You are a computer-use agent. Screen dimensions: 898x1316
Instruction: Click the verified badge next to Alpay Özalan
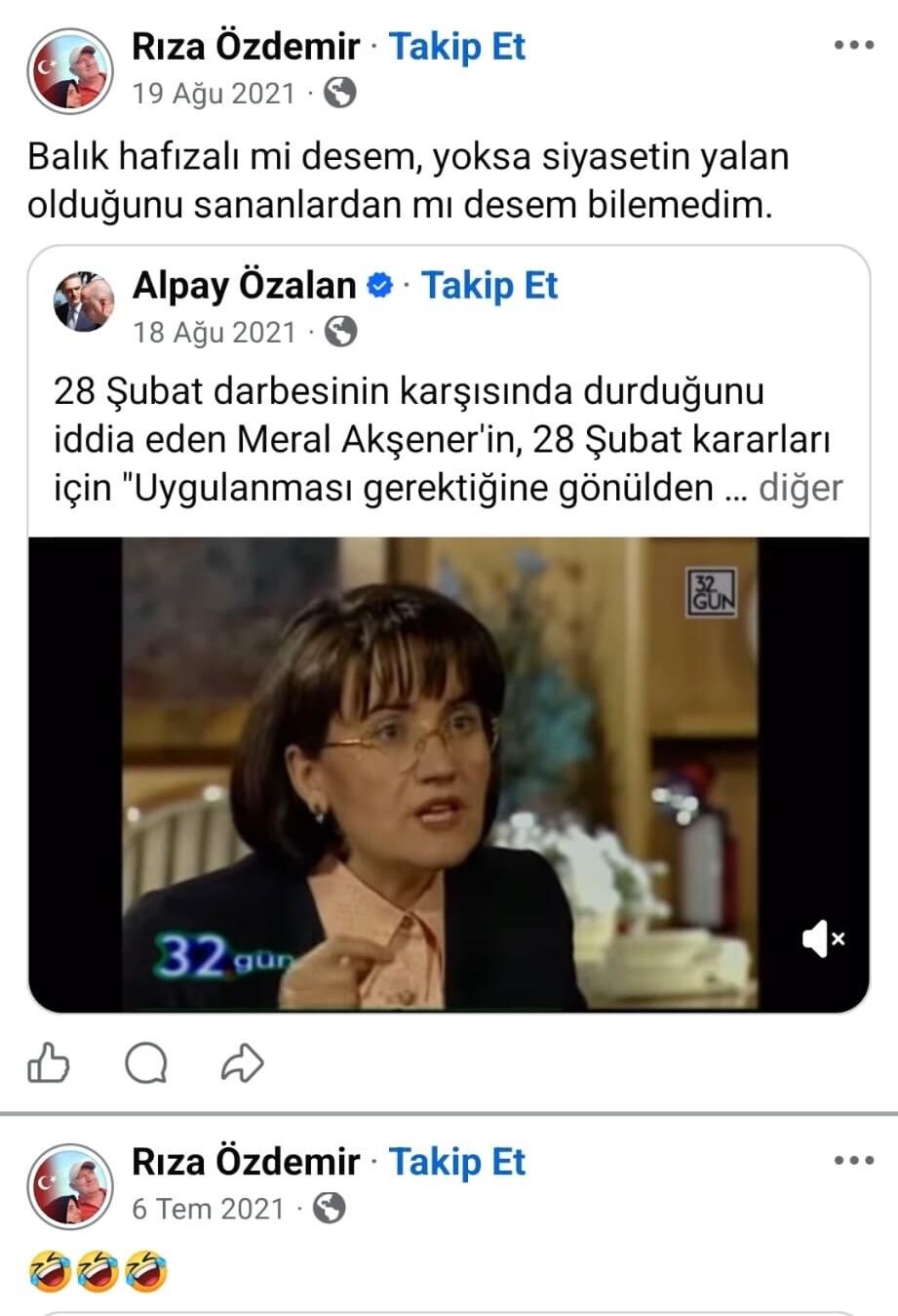coord(378,285)
